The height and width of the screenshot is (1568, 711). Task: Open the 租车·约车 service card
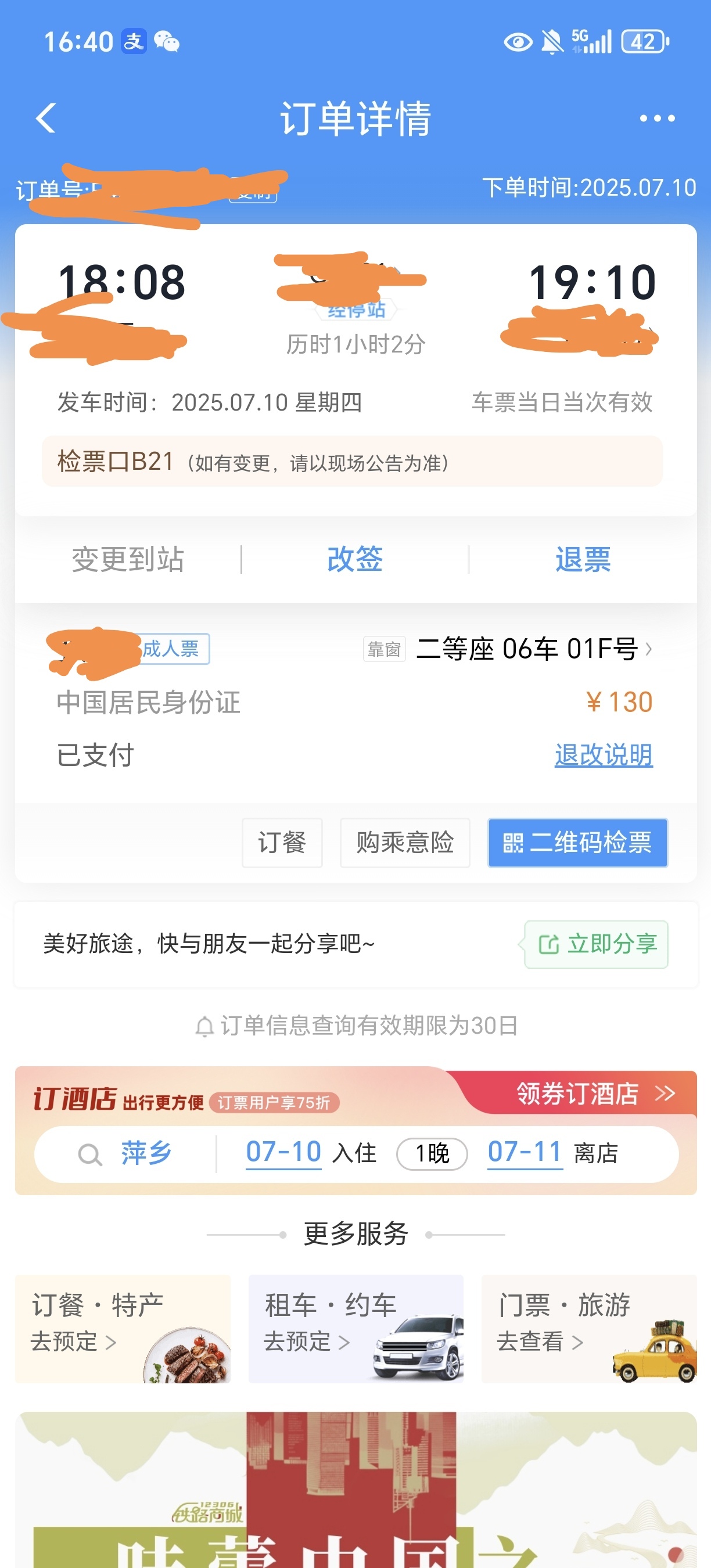click(x=355, y=1328)
